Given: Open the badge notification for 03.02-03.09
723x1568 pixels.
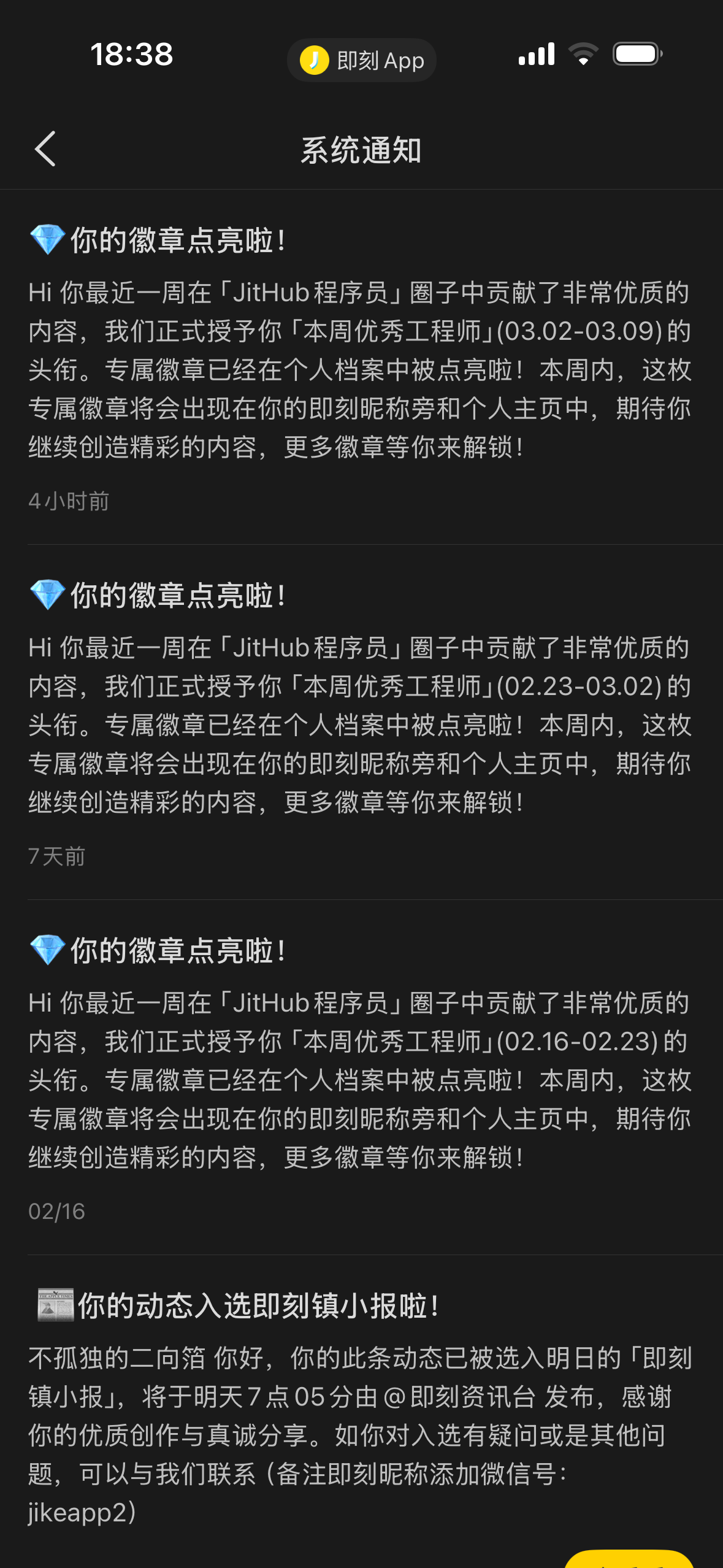Looking at the screenshot, I should tap(361, 367).
